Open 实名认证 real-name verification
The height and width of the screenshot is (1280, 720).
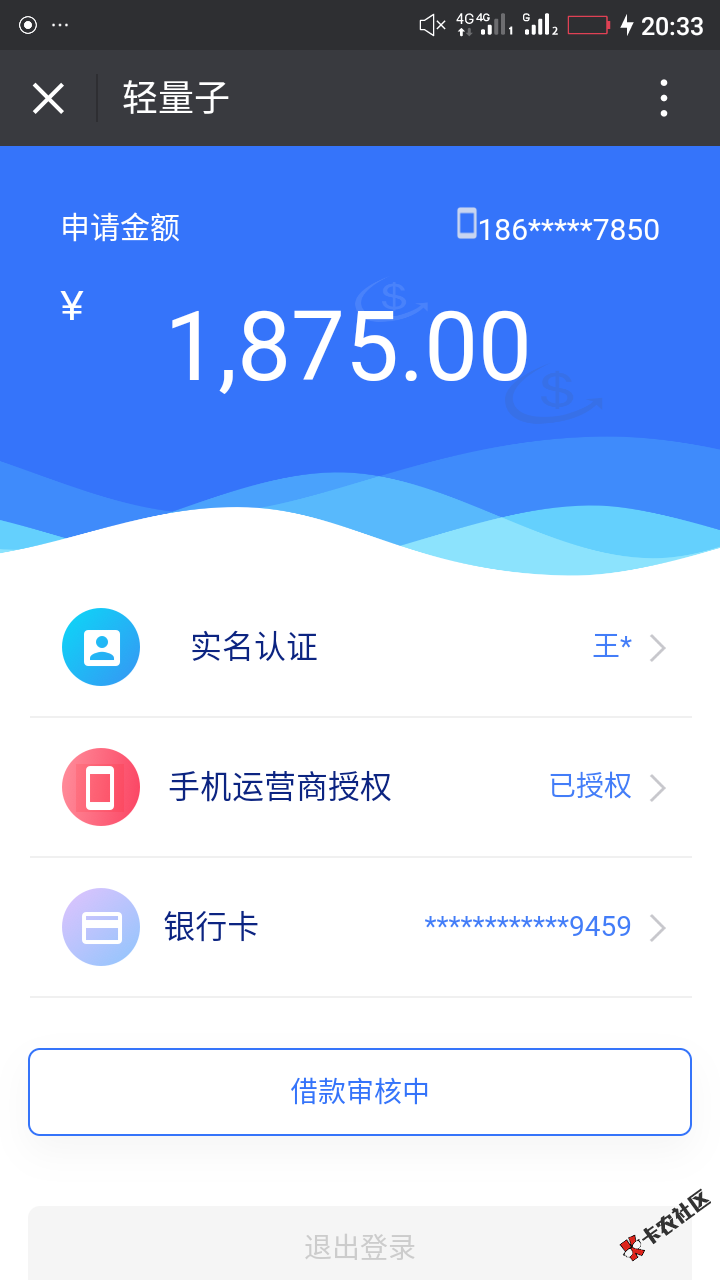pos(360,647)
